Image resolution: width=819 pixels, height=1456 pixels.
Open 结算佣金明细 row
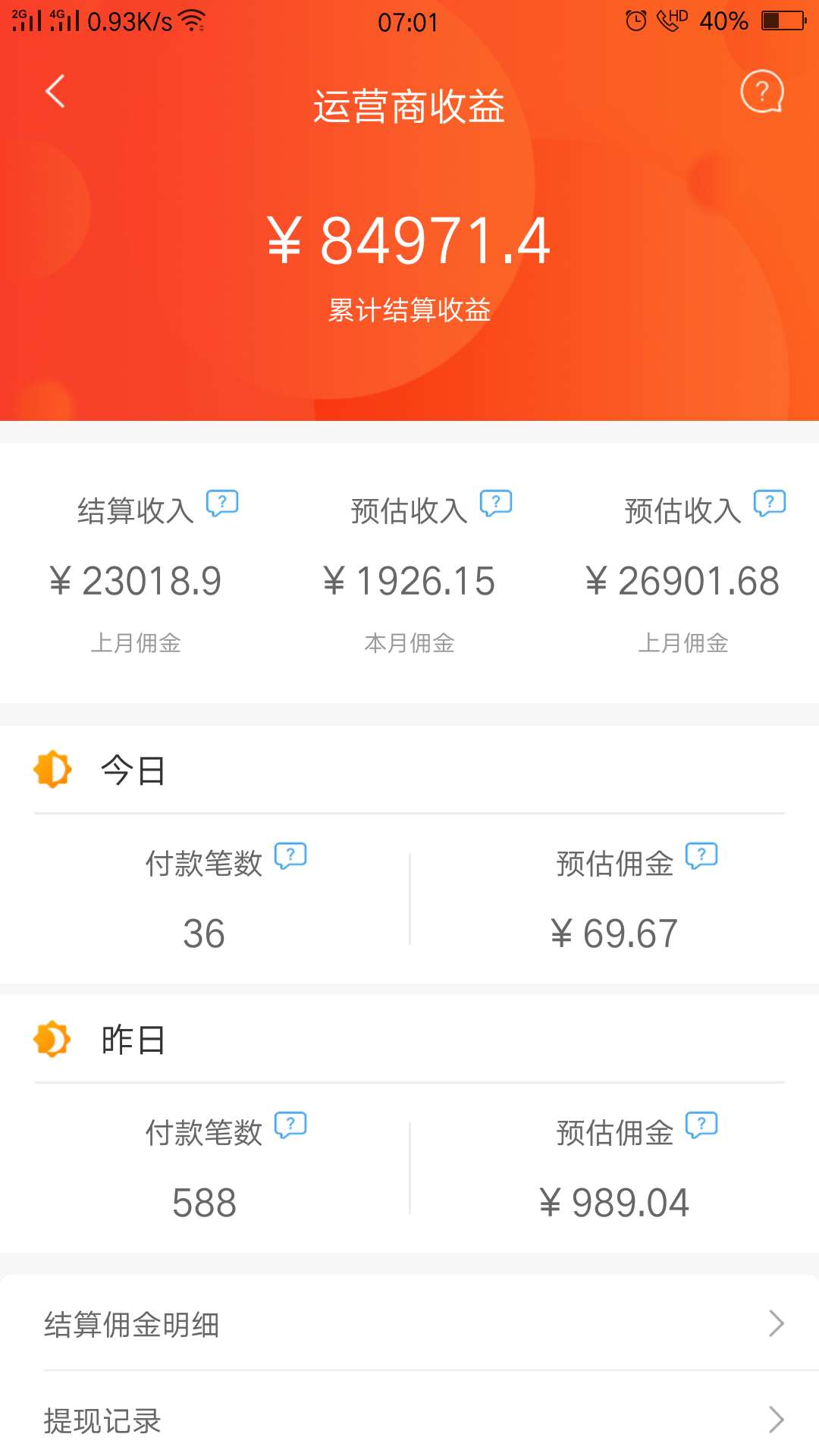pyautogui.click(x=409, y=1323)
